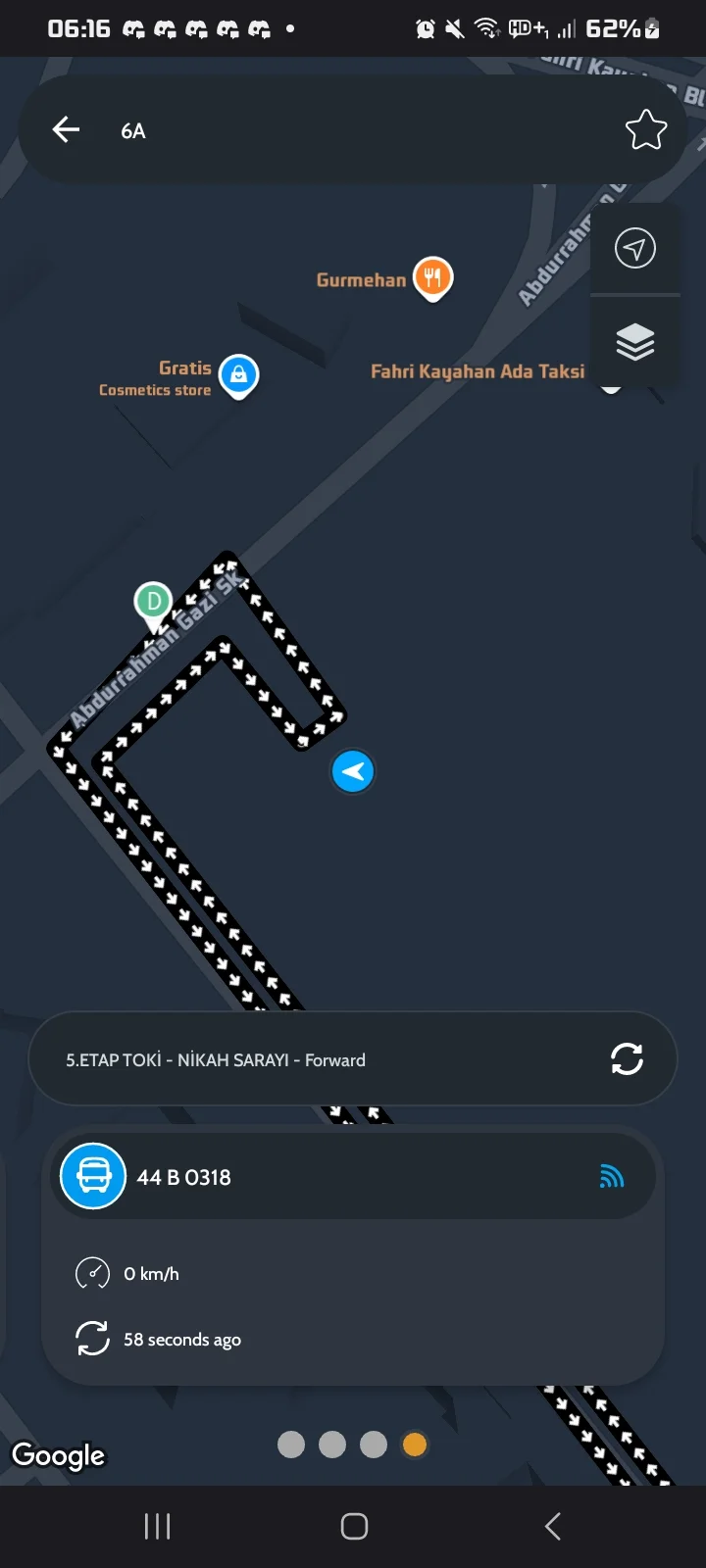Viewport: 706px width, 1568px height.
Task: Open bus 44 B 0318 card
Action: point(353,1177)
